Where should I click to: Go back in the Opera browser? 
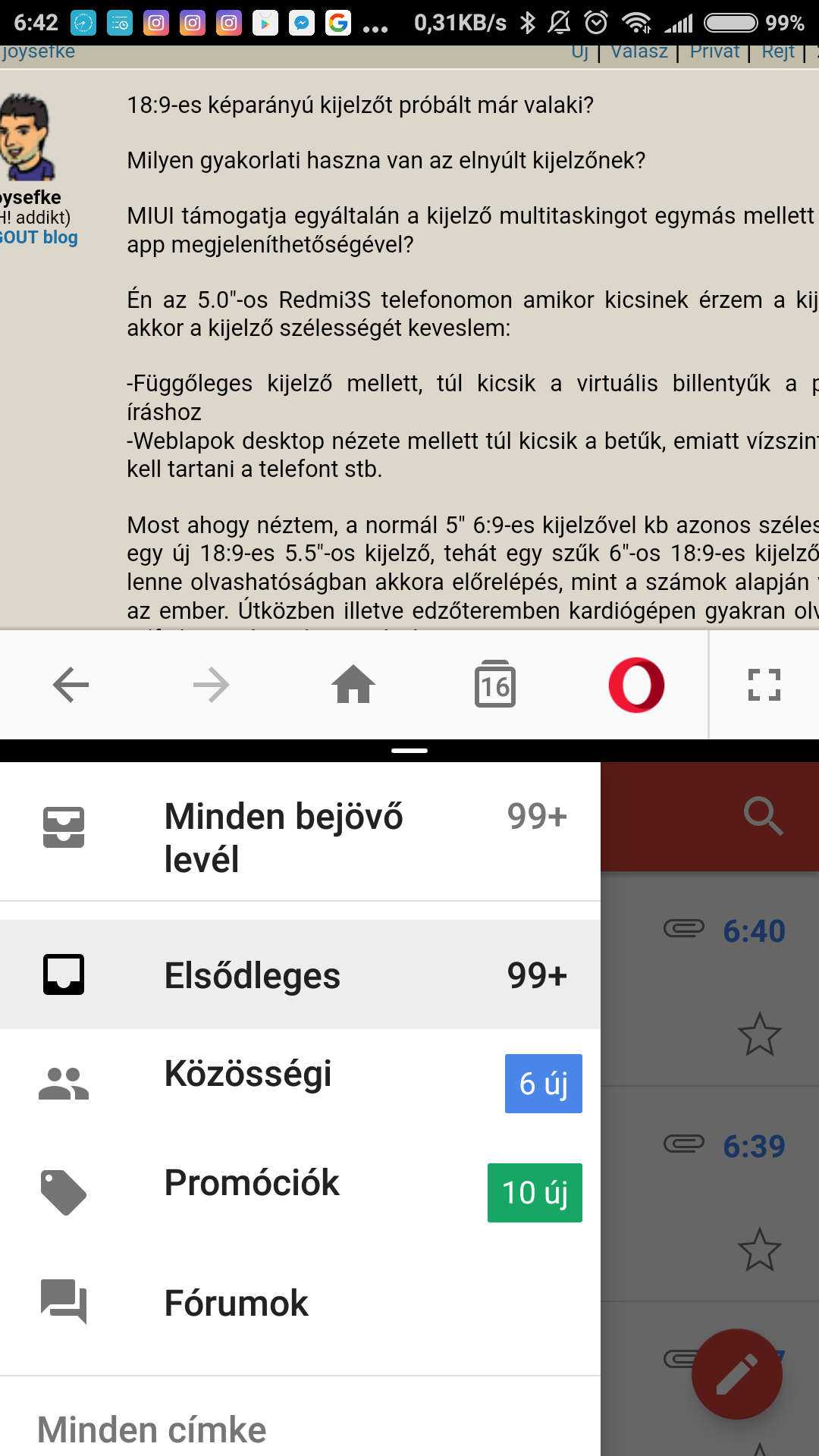click(71, 686)
